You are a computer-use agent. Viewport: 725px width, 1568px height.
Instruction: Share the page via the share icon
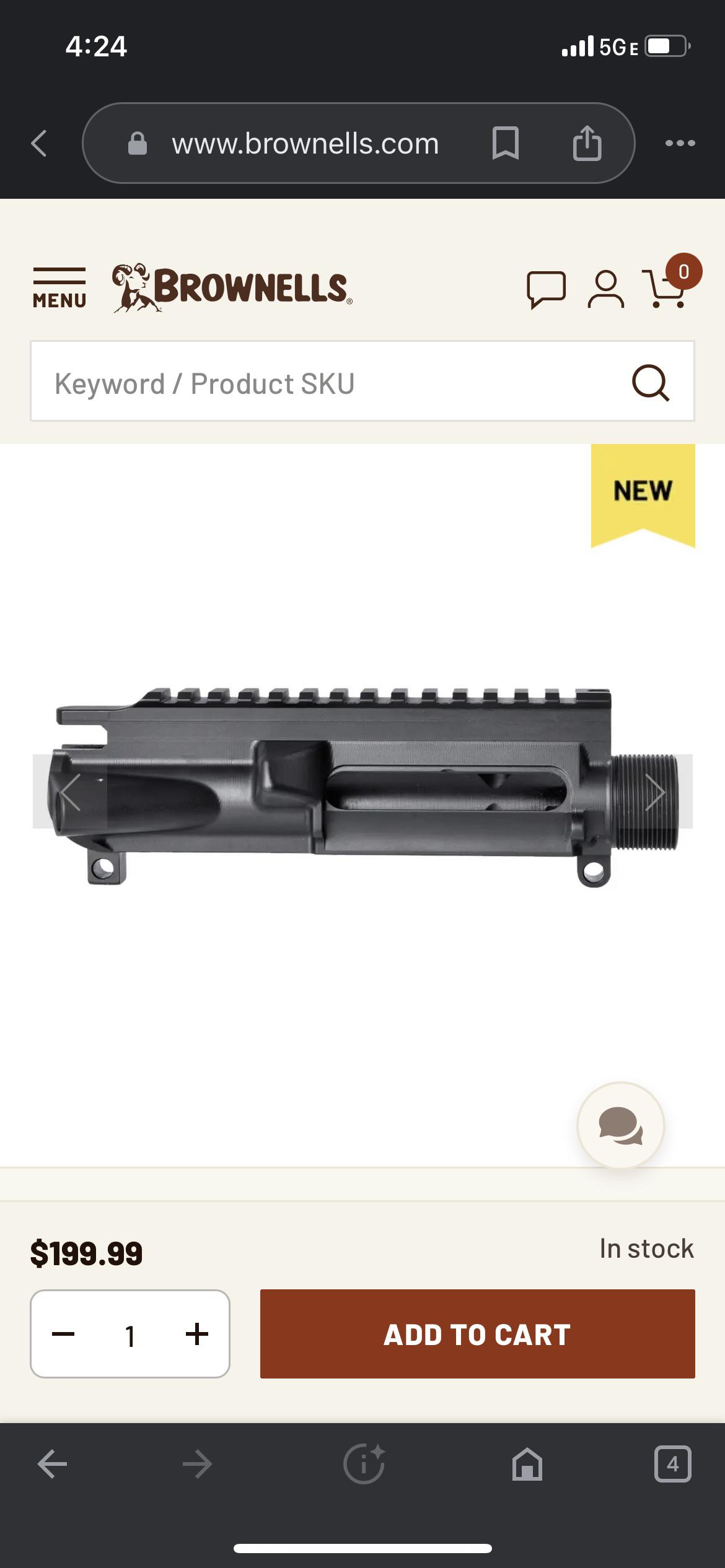[587, 142]
